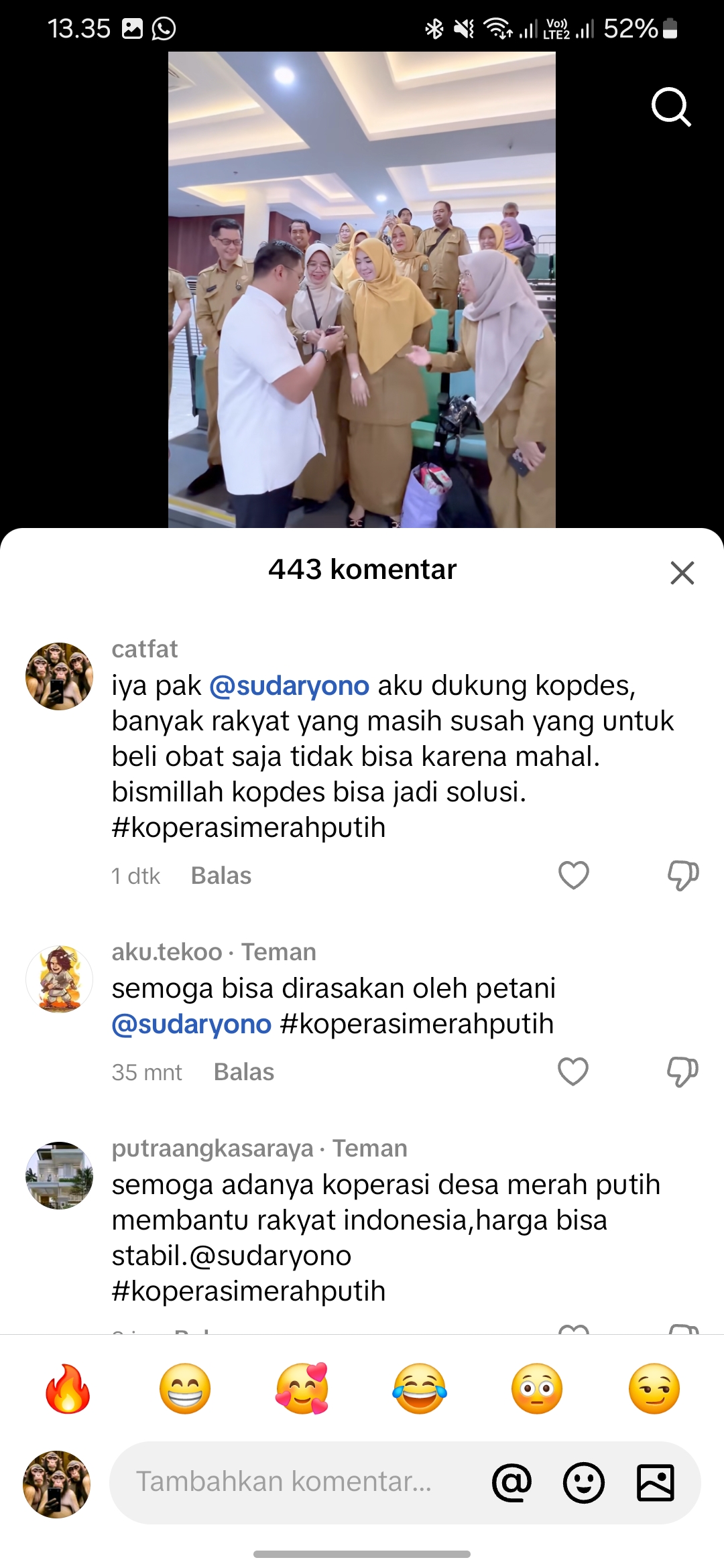Open the emoji picker in comment box
This screenshot has height=1568, width=724.
coord(584,1482)
